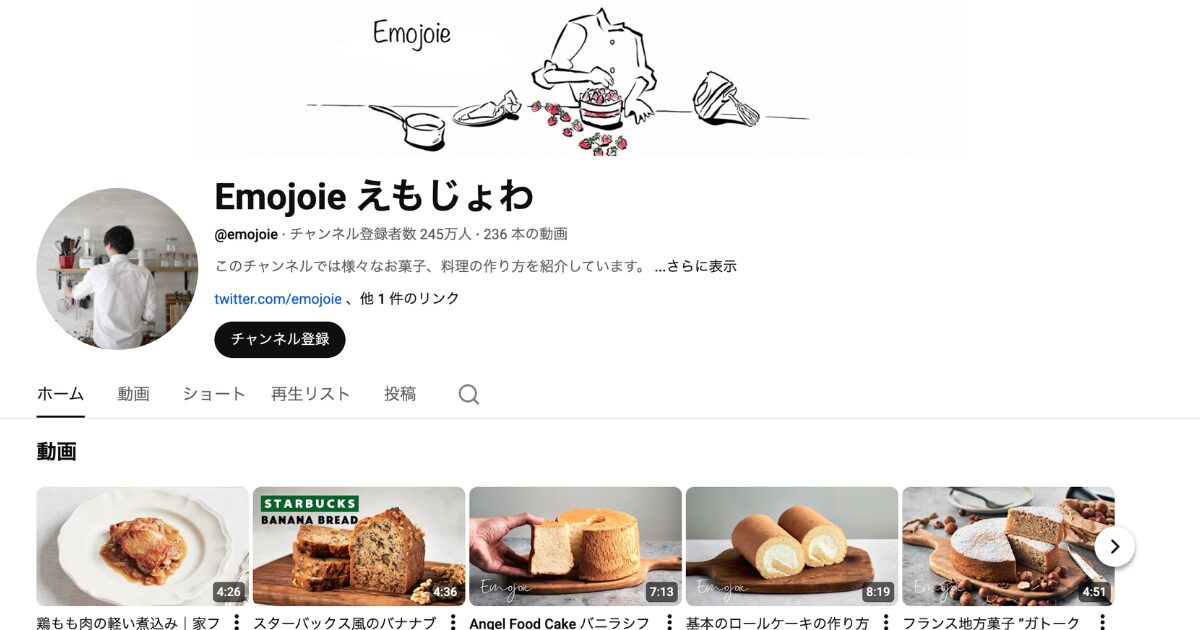This screenshot has width=1200, height=630.
Task: Open options menu for Angel Food Cake video
Action: coord(669,623)
